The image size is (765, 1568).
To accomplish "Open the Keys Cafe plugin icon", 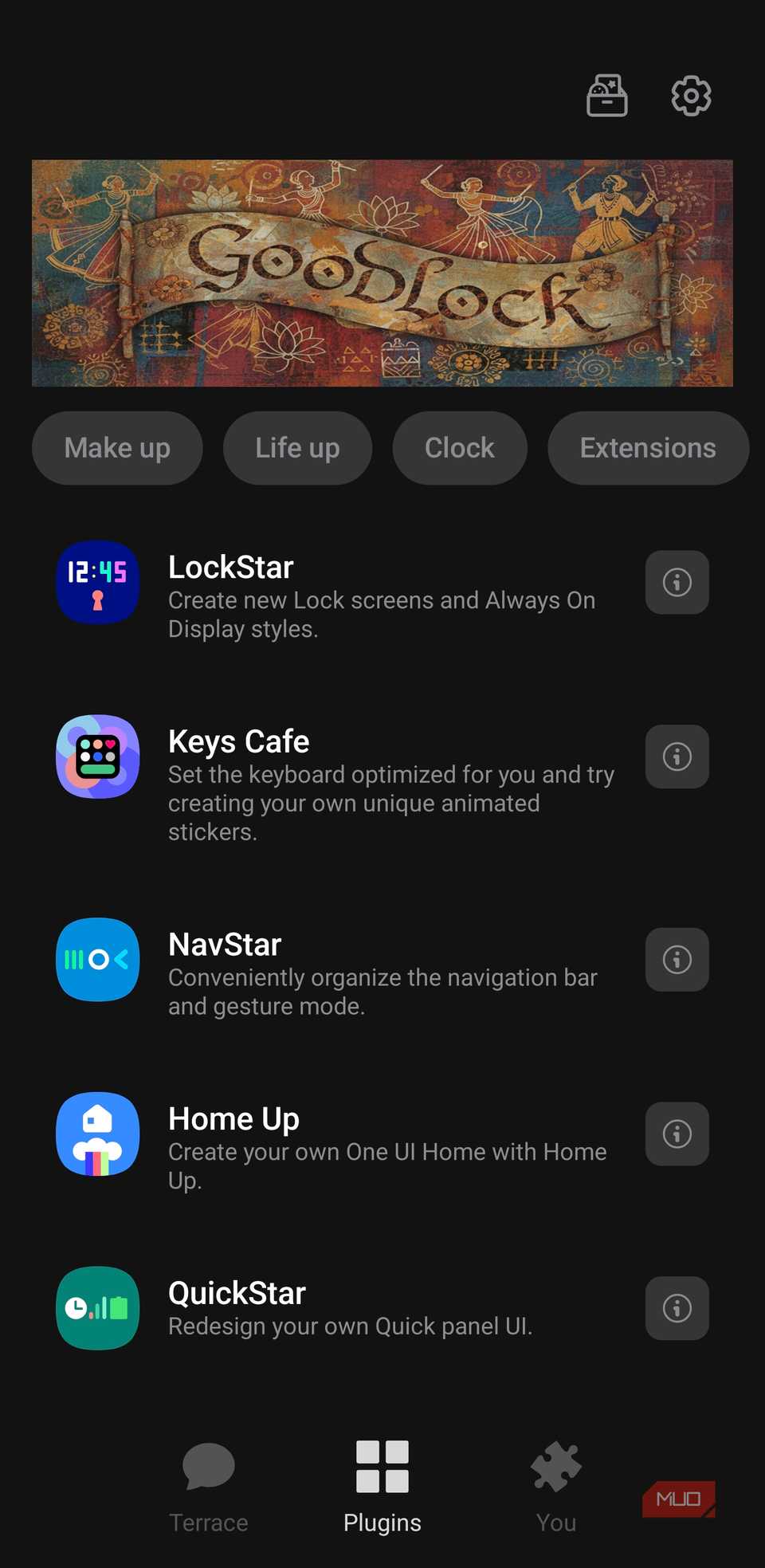I will [x=96, y=756].
